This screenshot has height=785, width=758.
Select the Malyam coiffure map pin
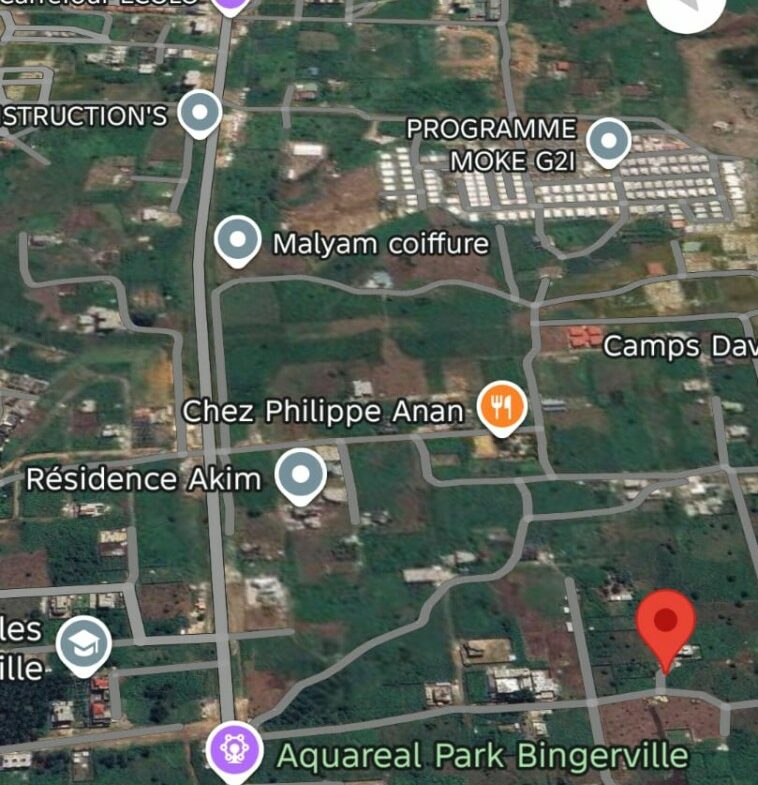[238, 240]
